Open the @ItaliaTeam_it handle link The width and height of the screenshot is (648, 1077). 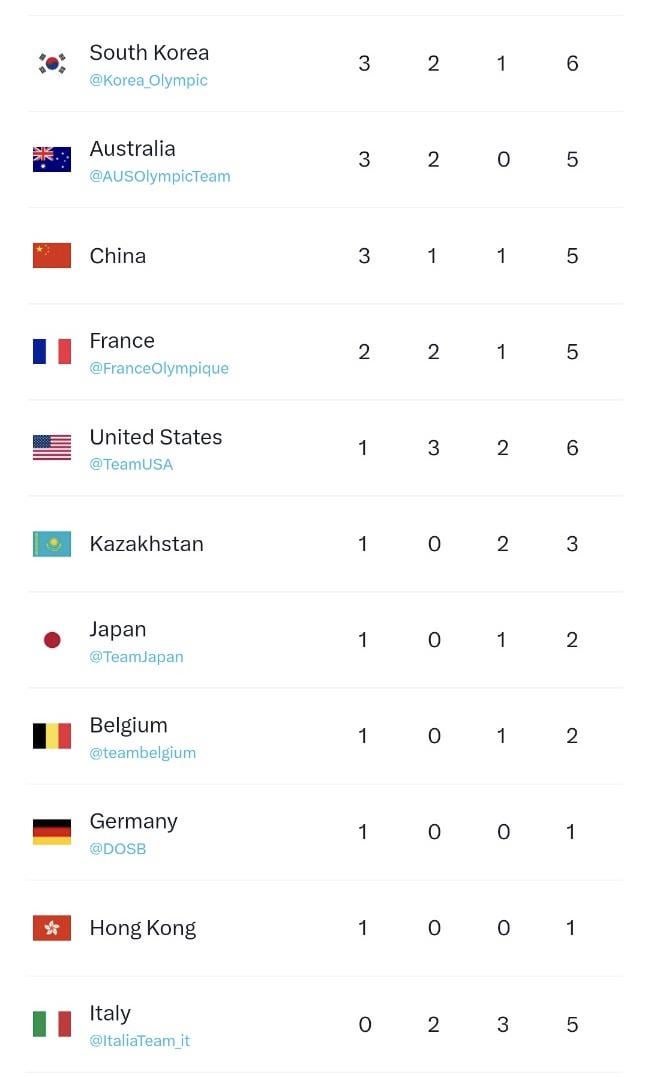click(x=139, y=1041)
